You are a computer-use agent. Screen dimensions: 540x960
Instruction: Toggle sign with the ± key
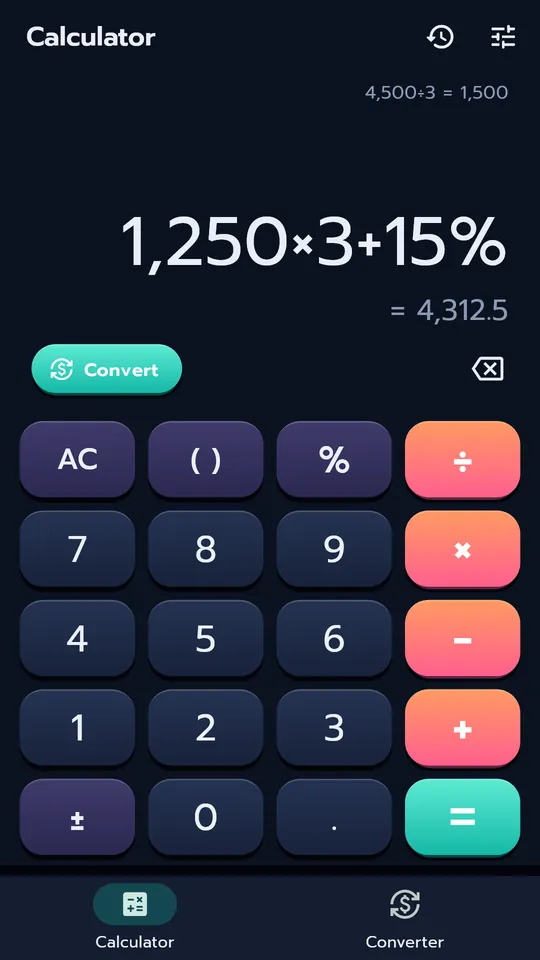(x=77, y=817)
